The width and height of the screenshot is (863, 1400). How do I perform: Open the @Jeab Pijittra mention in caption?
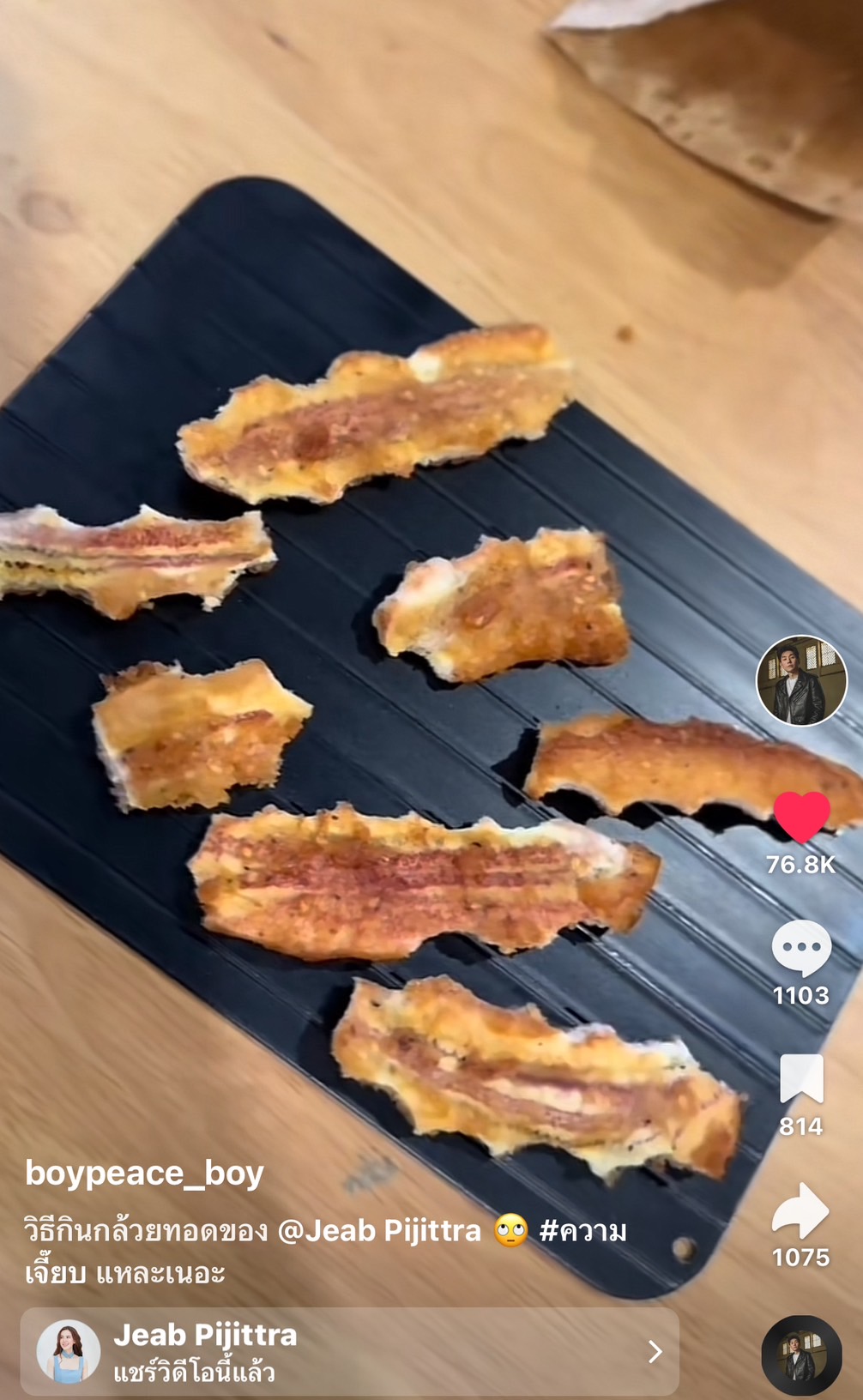379,1231
